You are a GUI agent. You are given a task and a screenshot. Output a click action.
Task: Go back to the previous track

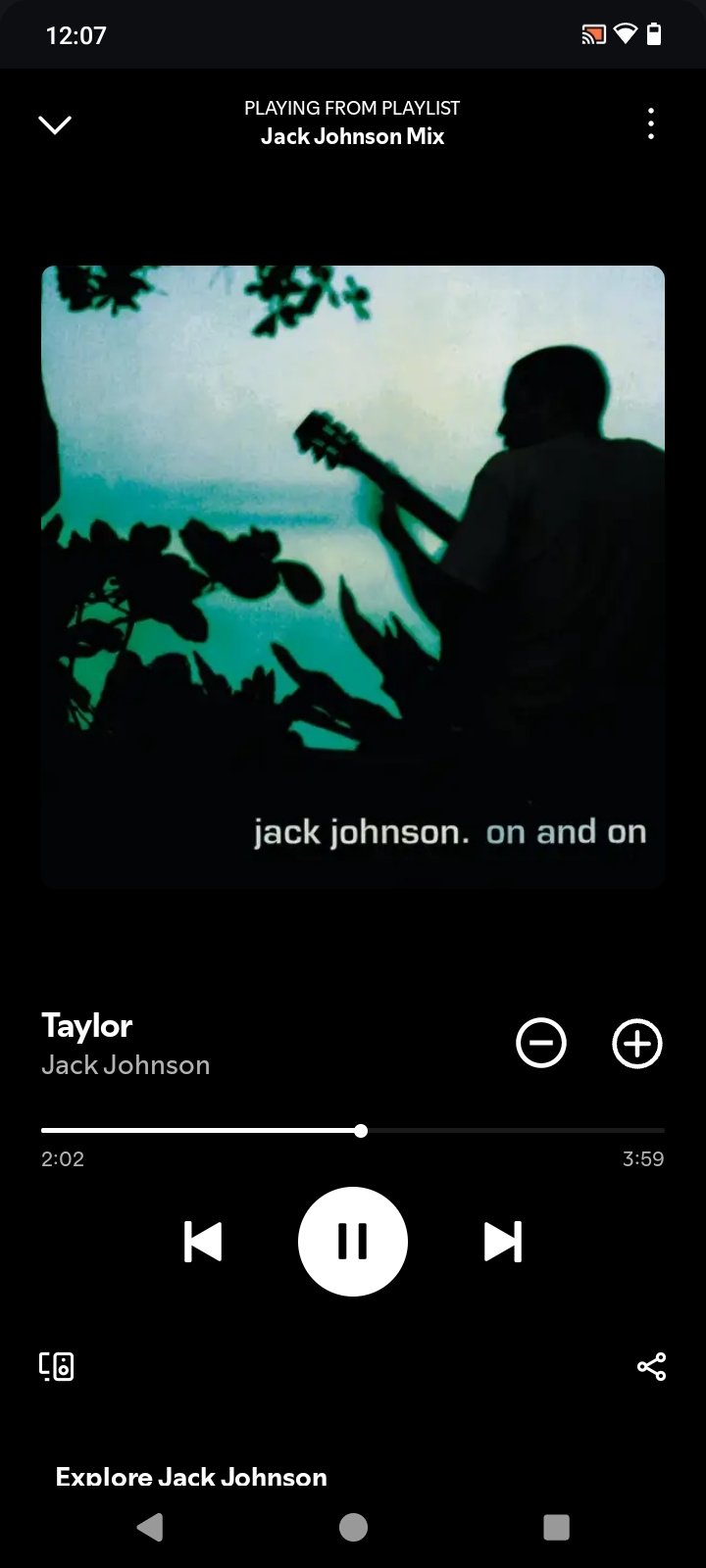coord(203,1242)
